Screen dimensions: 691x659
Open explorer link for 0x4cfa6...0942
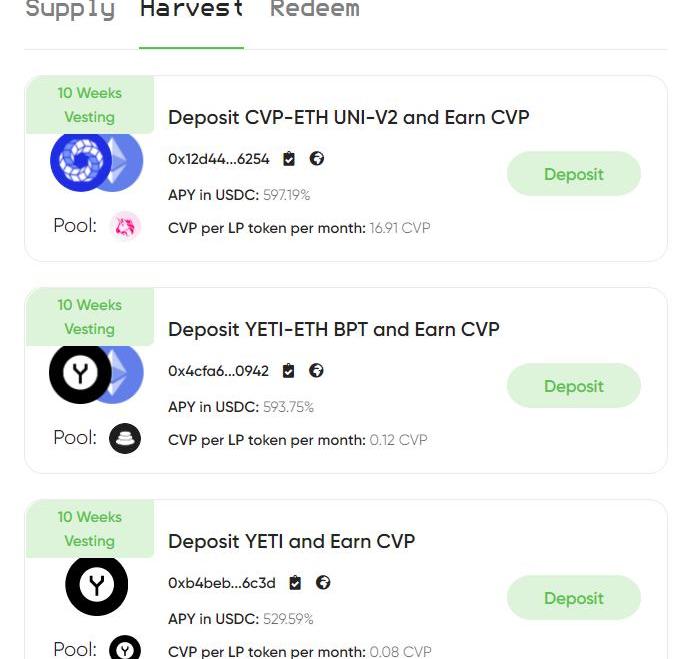(x=317, y=371)
